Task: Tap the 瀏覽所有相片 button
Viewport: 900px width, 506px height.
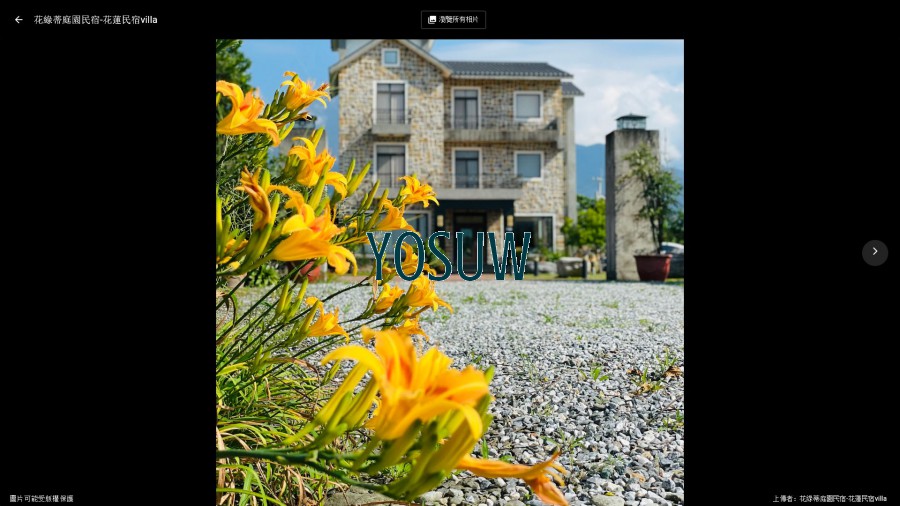Action: click(453, 19)
